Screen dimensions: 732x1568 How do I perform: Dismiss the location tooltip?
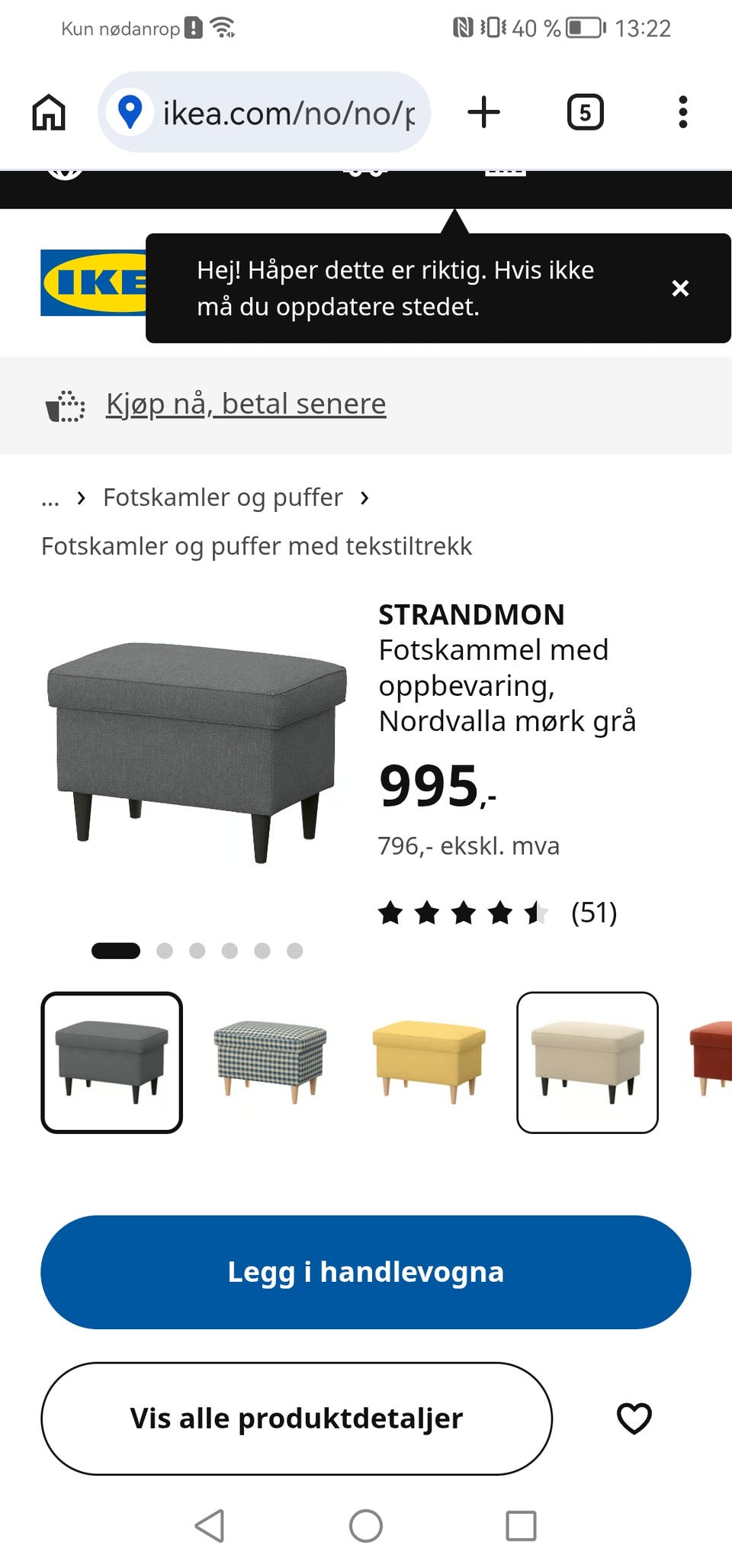coord(680,288)
